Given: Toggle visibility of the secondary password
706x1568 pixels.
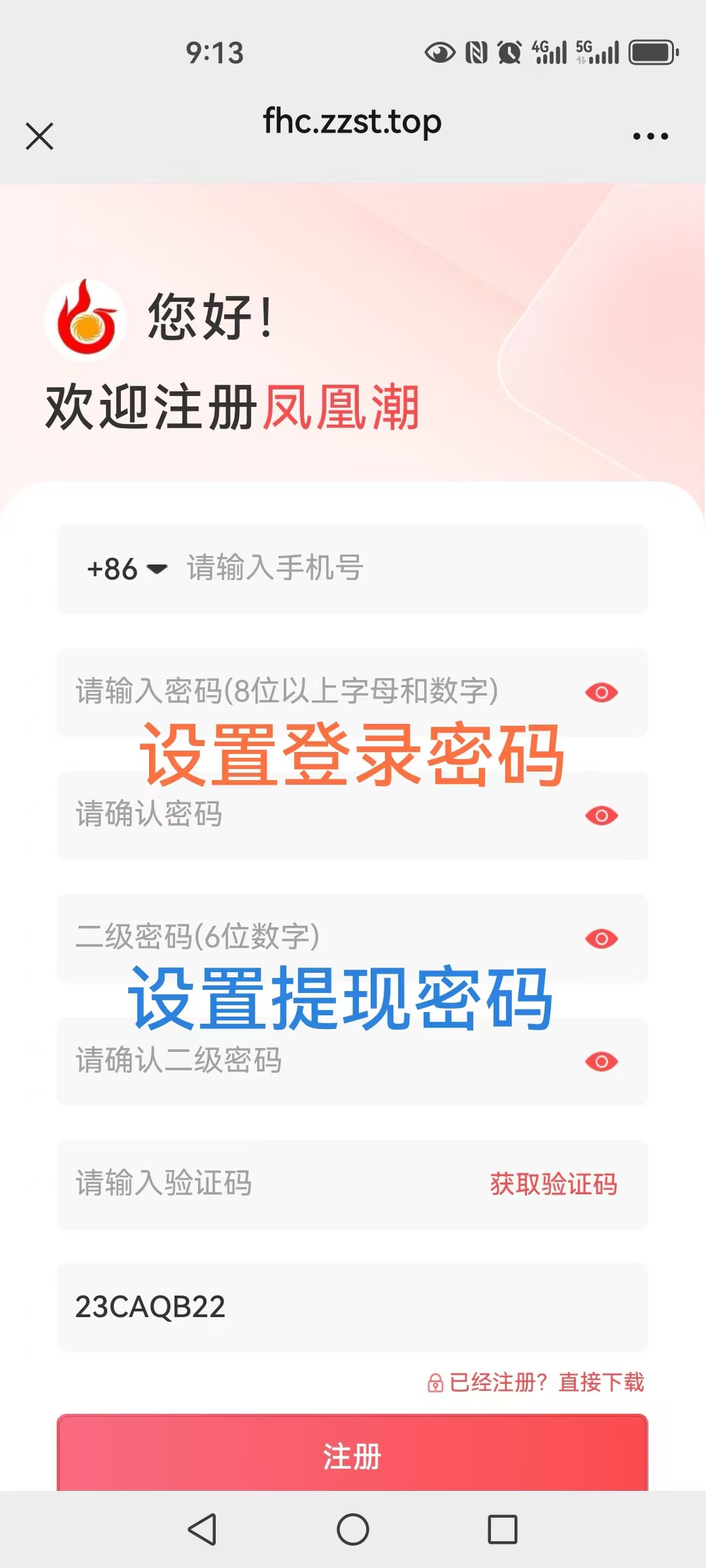Looking at the screenshot, I should tap(601, 939).
